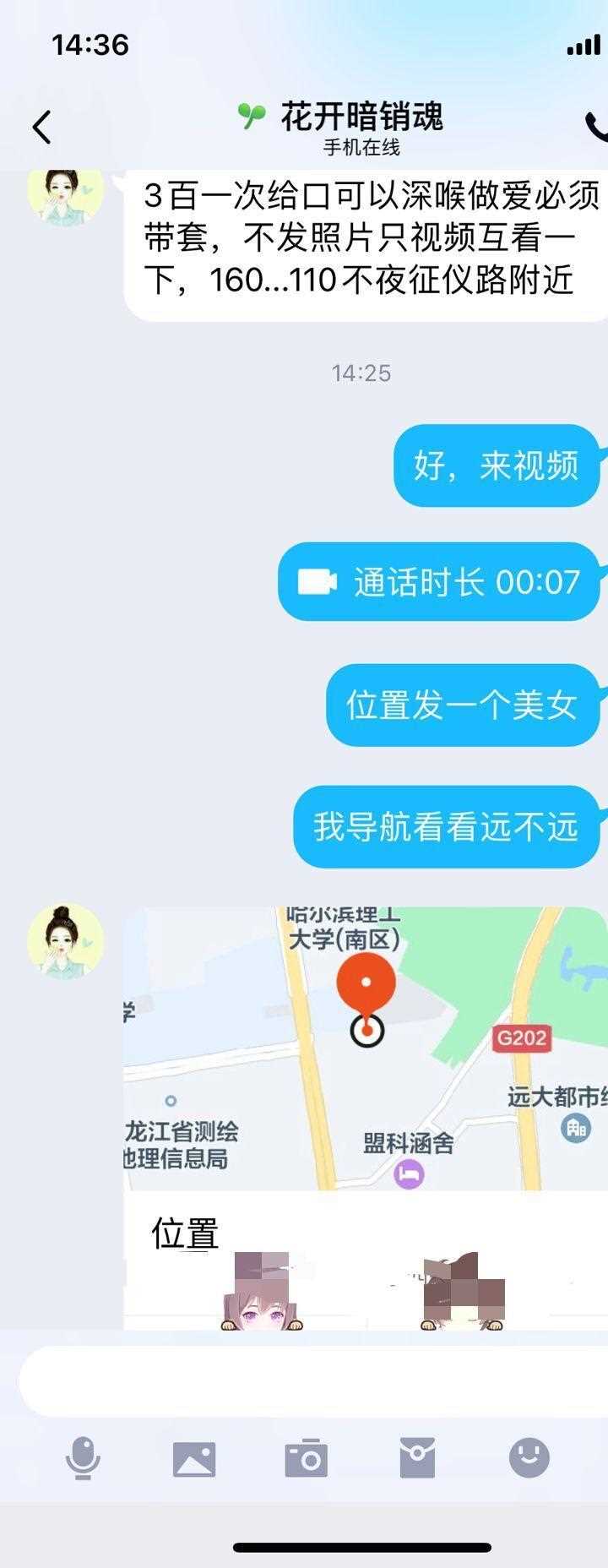Open the photo gallery picker
This screenshot has width=608, height=1568.
point(194,1458)
